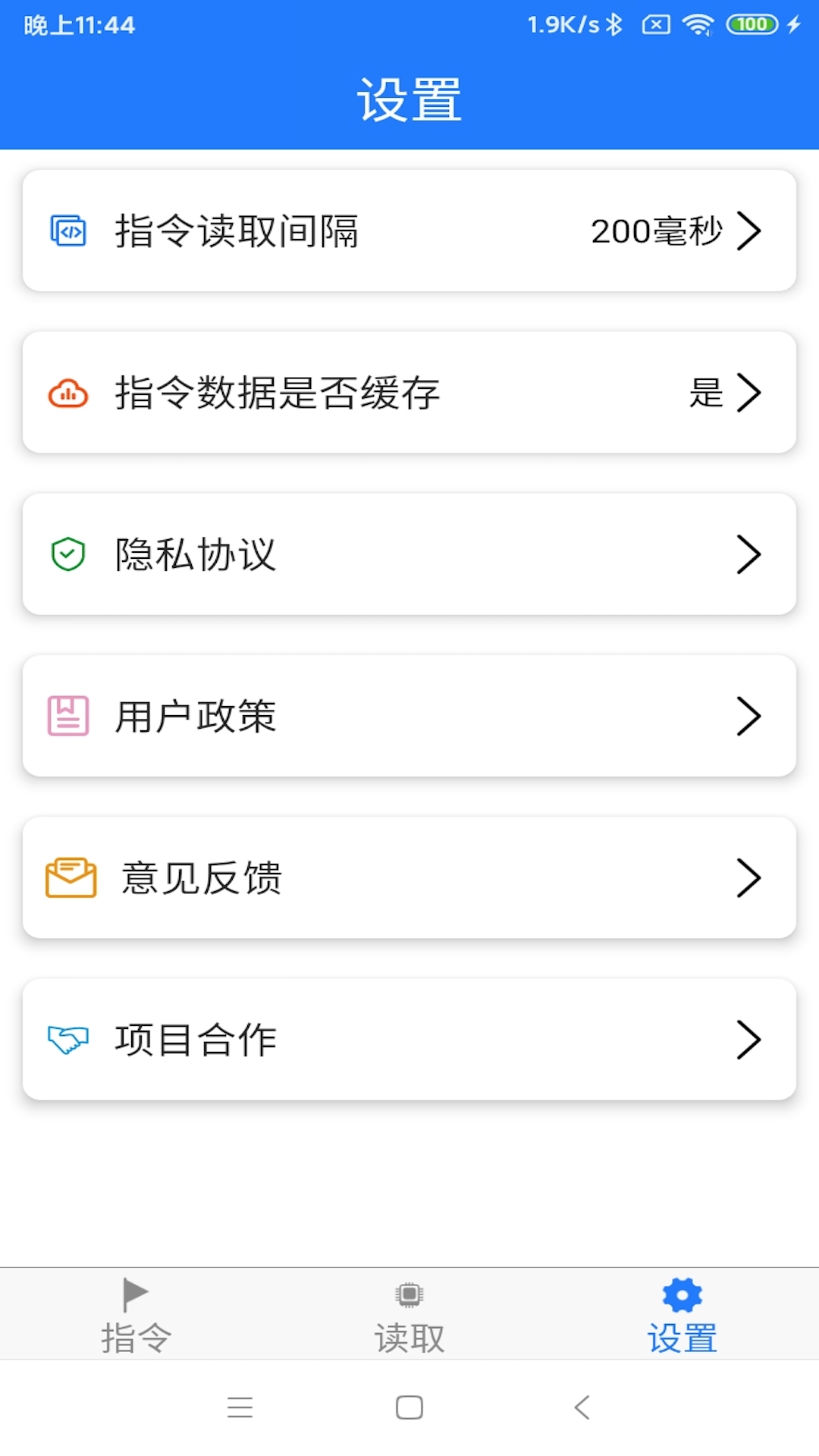
Task: Click the pink book icon beside 用户政策
Action: (67, 715)
